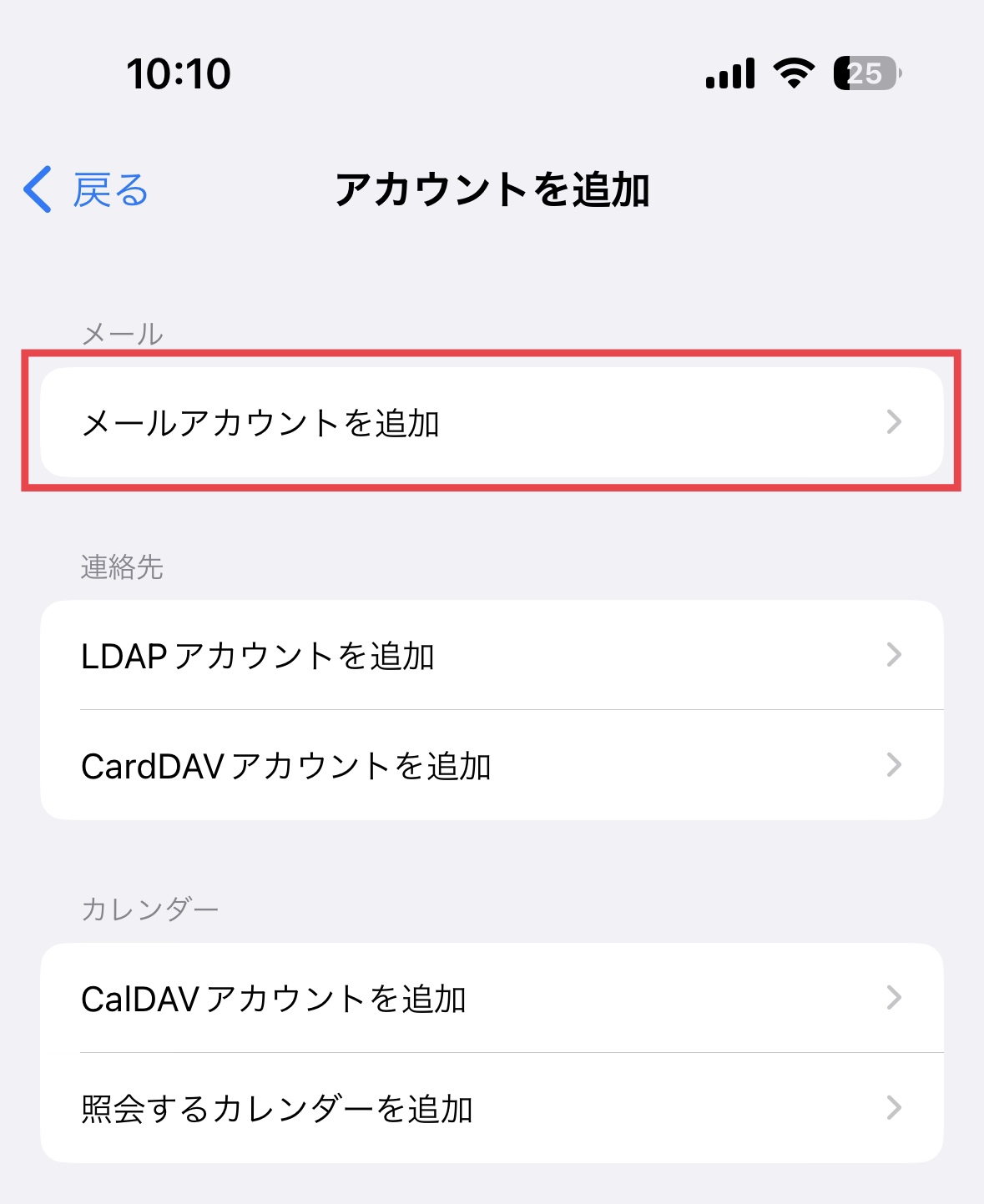Expand the chevron on CalDAVアカウントを追加 row
Image resolution: width=984 pixels, height=1204 pixels.
tap(895, 998)
